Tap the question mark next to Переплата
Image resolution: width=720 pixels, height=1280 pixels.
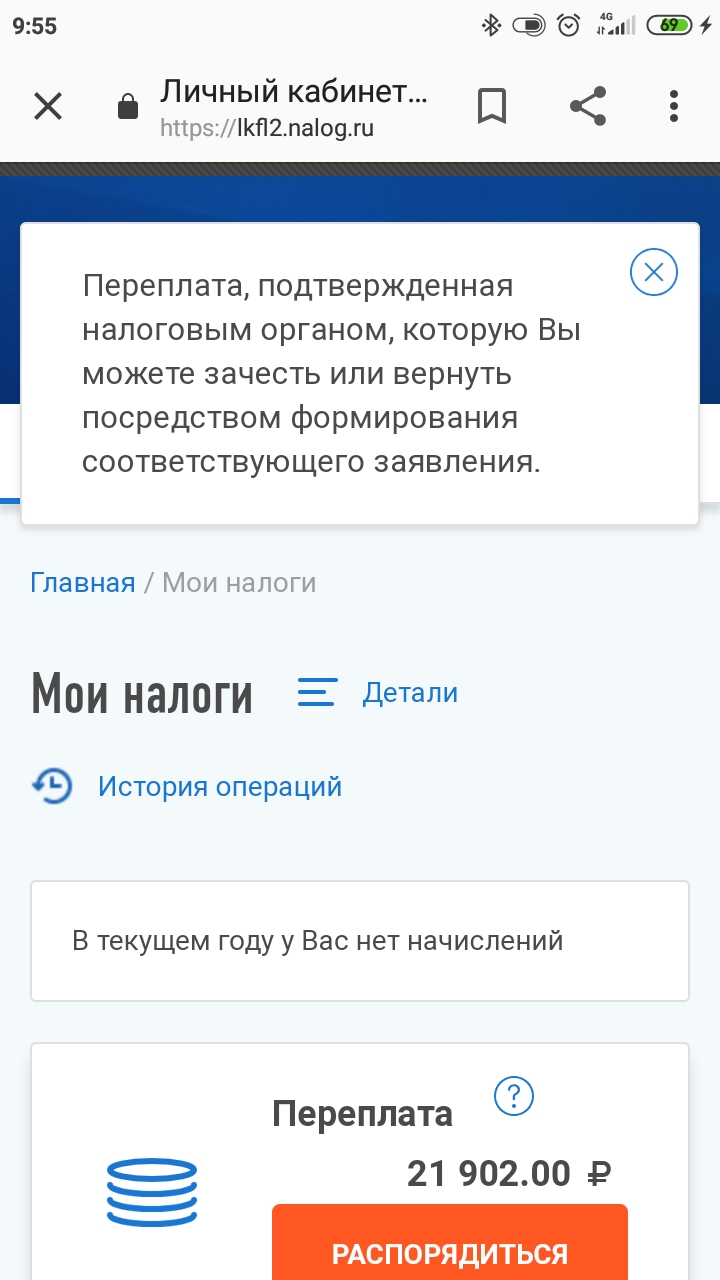[x=515, y=1097]
